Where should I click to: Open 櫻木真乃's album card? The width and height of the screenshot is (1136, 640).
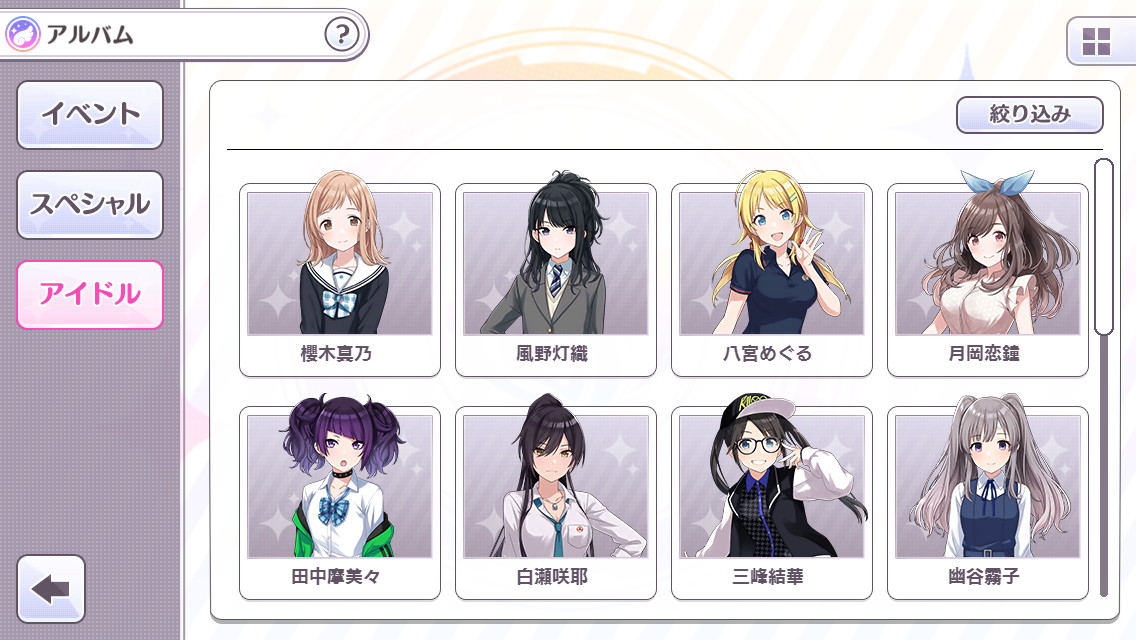click(x=340, y=279)
